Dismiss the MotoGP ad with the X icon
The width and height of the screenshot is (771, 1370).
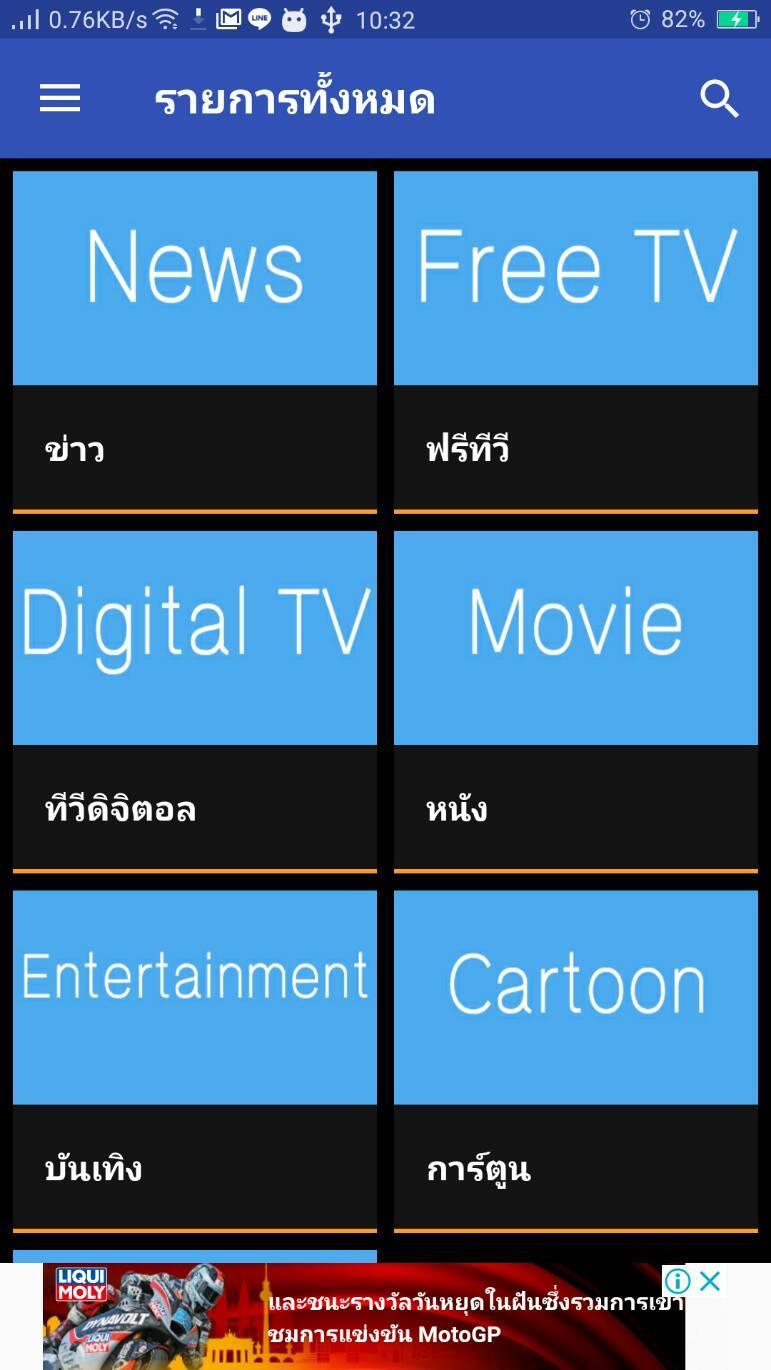click(x=711, y=1281)
